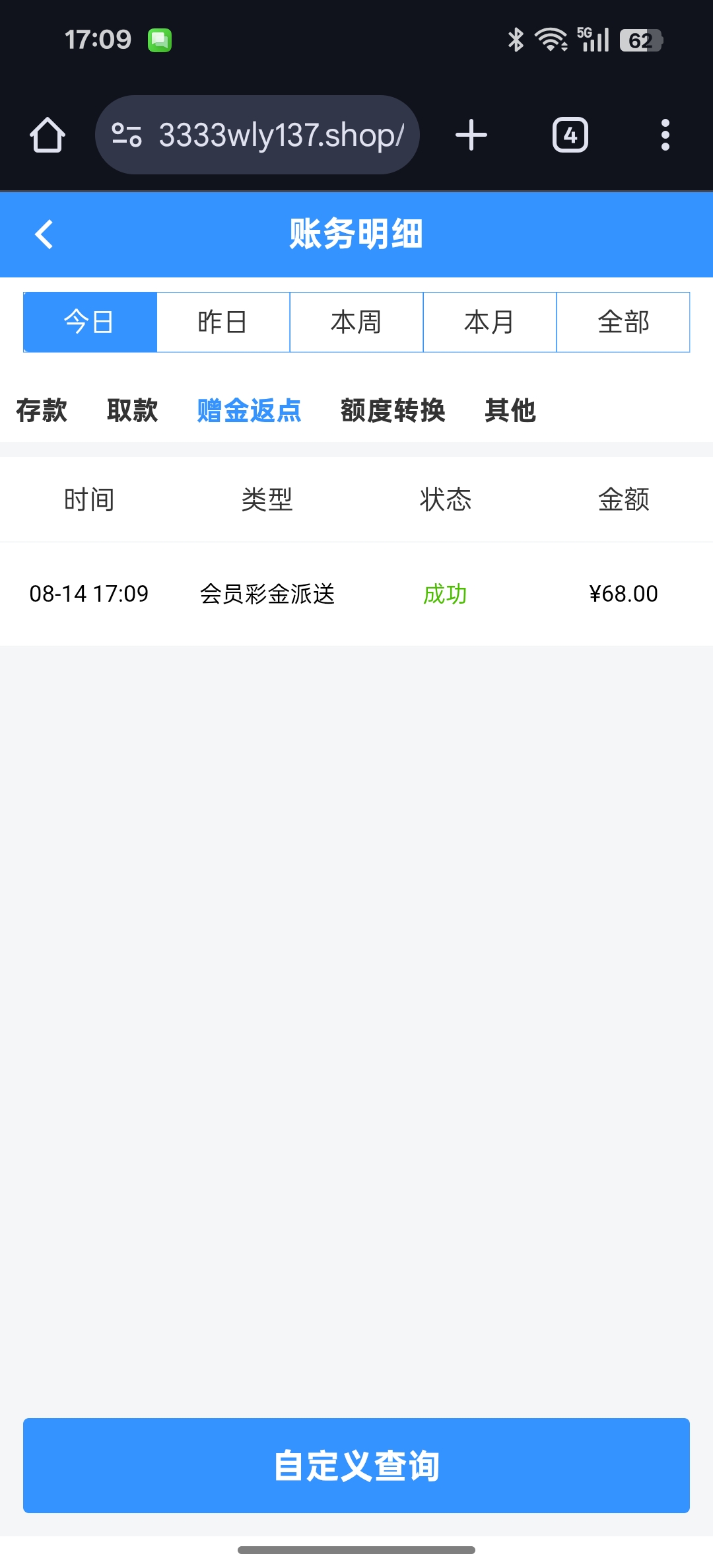Switch to 全部 time filter
The image size is (713, 1568).
[623, 322]
